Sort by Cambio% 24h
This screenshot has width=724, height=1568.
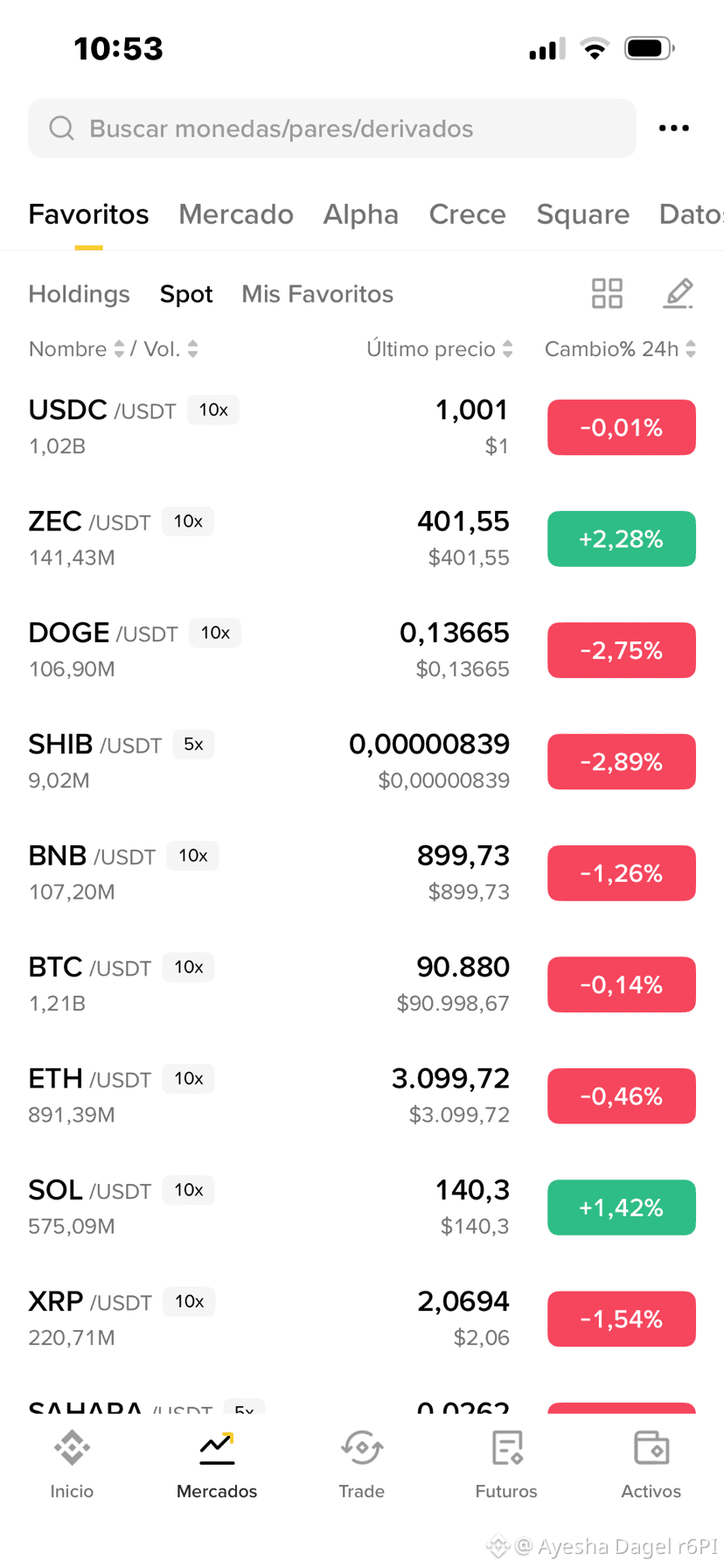pos(620,349)
